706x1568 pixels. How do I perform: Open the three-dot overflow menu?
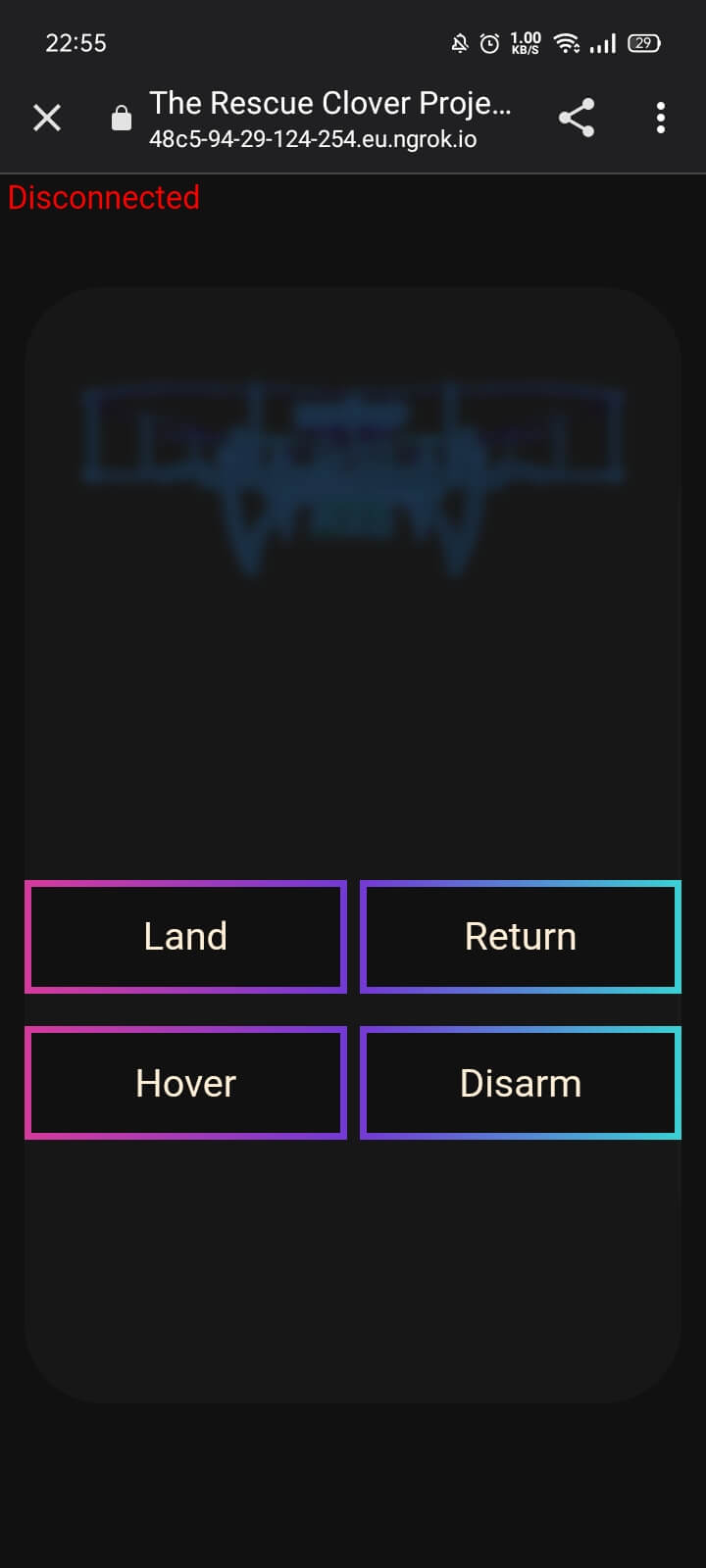pyautogui.click(x=661, y=119)
